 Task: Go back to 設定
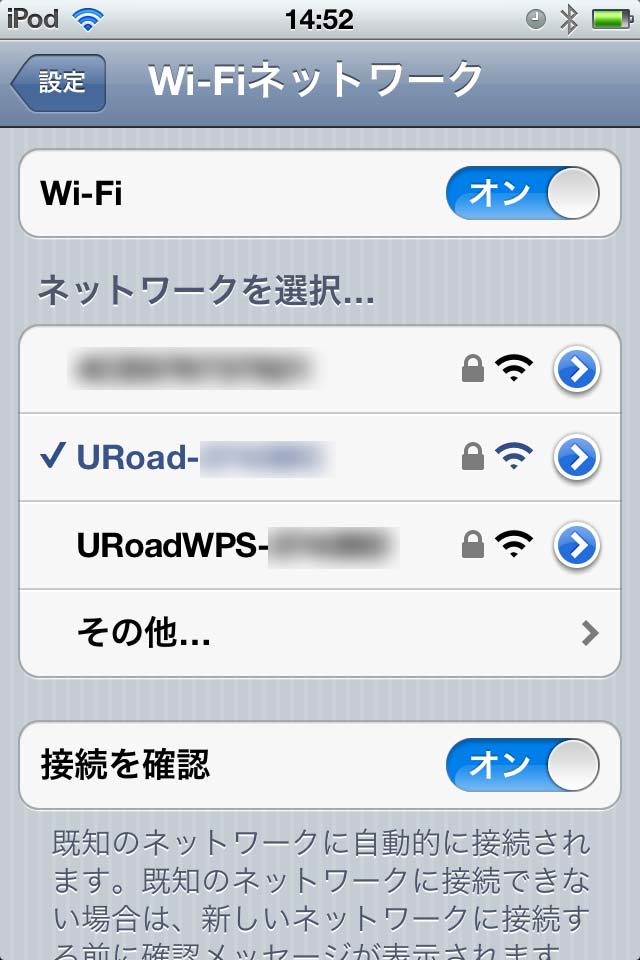[60, 83]
